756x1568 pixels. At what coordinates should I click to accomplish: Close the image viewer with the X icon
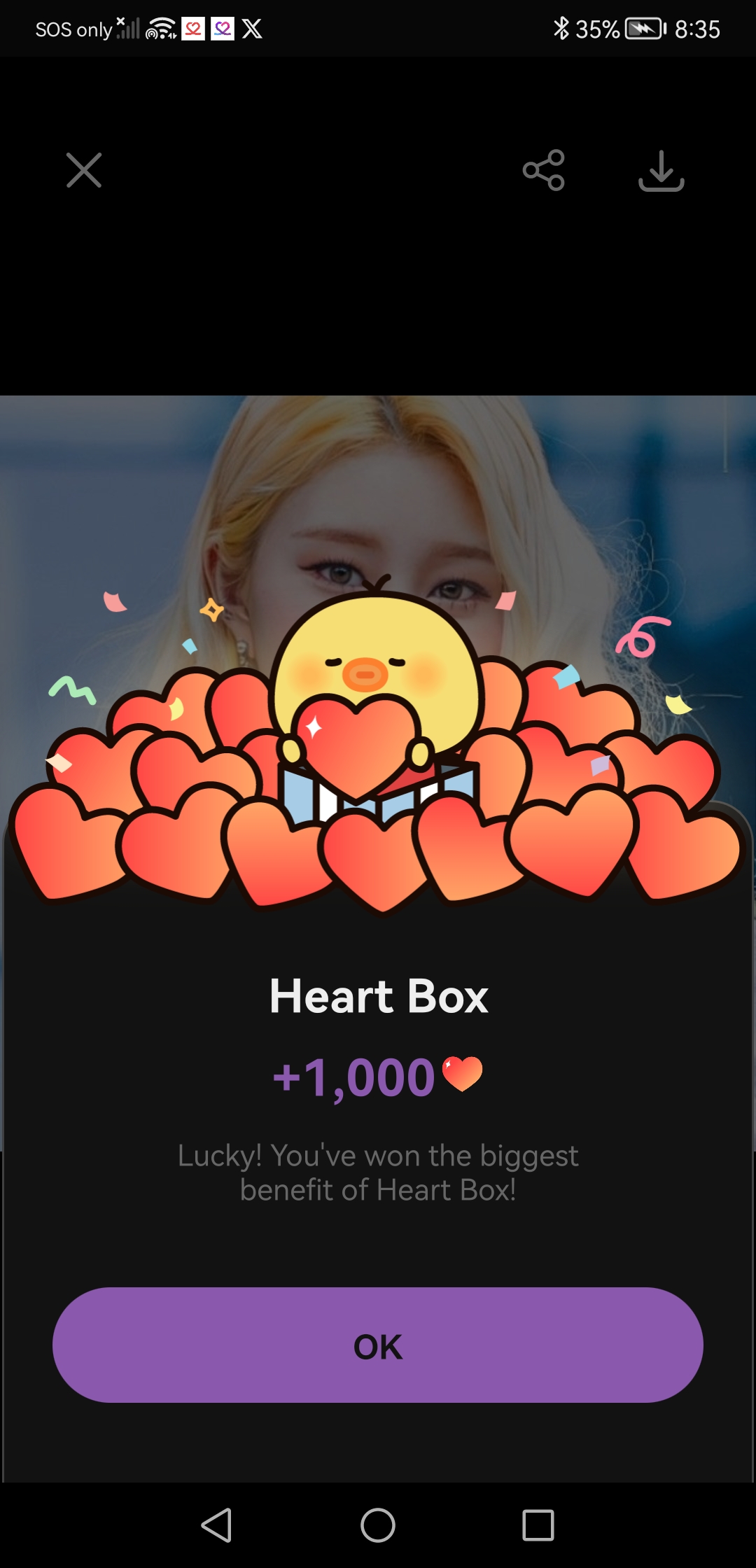(x=84, y=170)
